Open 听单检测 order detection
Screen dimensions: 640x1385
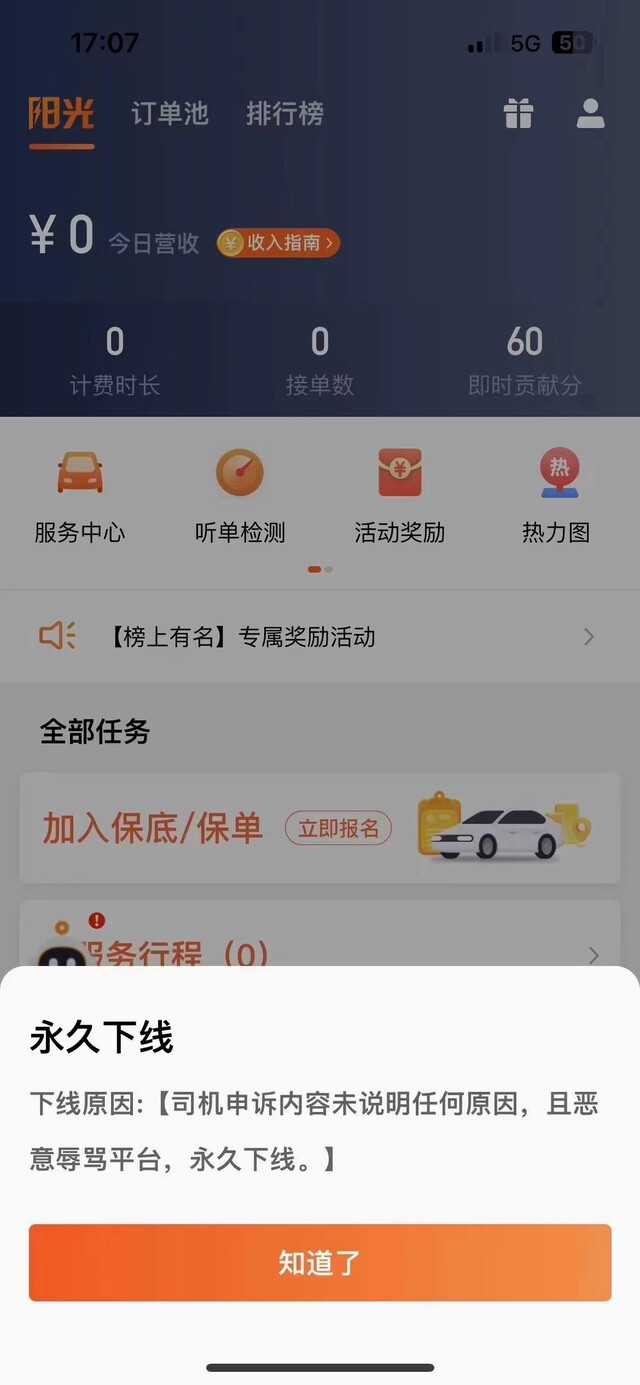click(x=240, y=497)
